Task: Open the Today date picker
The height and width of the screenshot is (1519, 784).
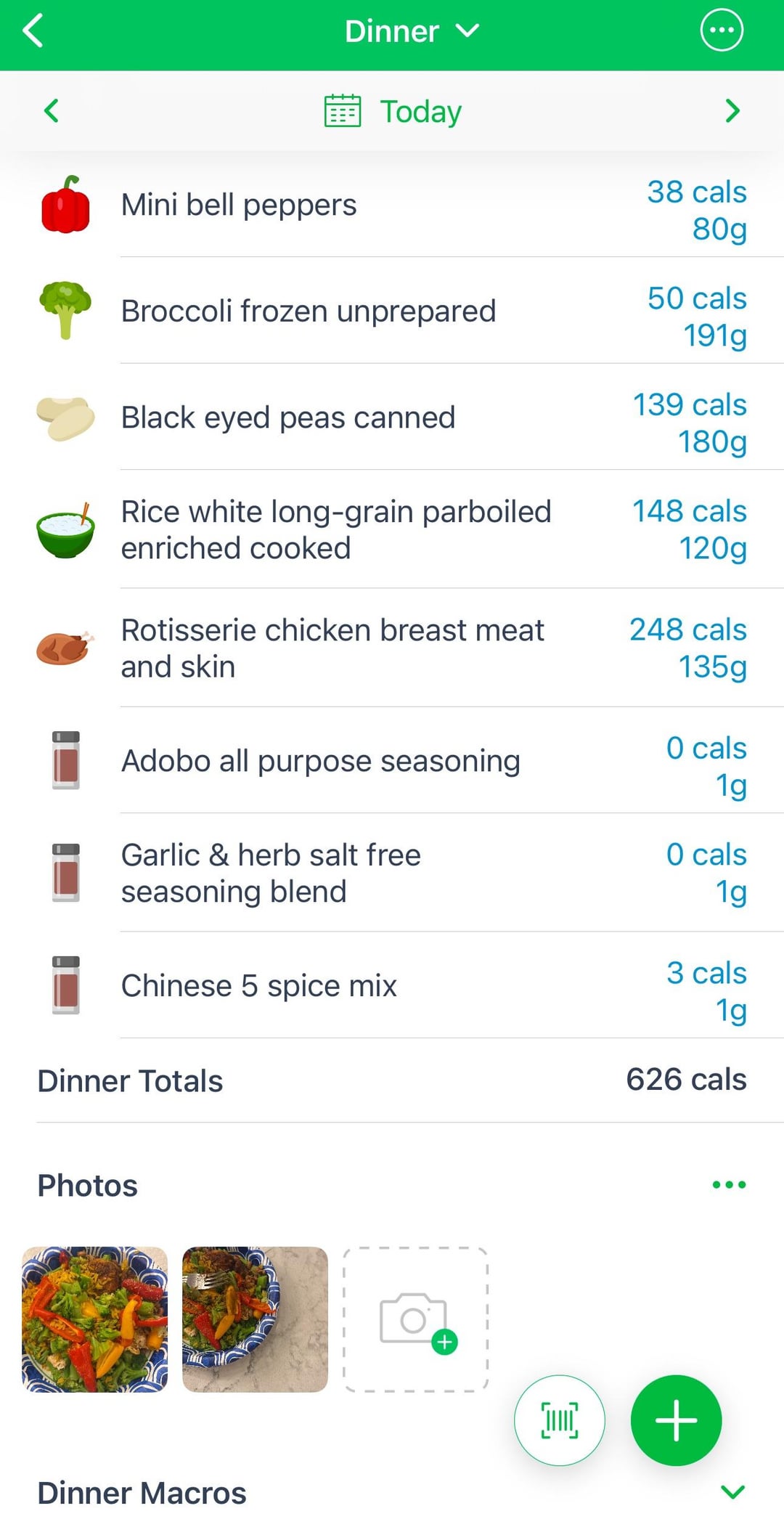Action: [x=393, y=111]
